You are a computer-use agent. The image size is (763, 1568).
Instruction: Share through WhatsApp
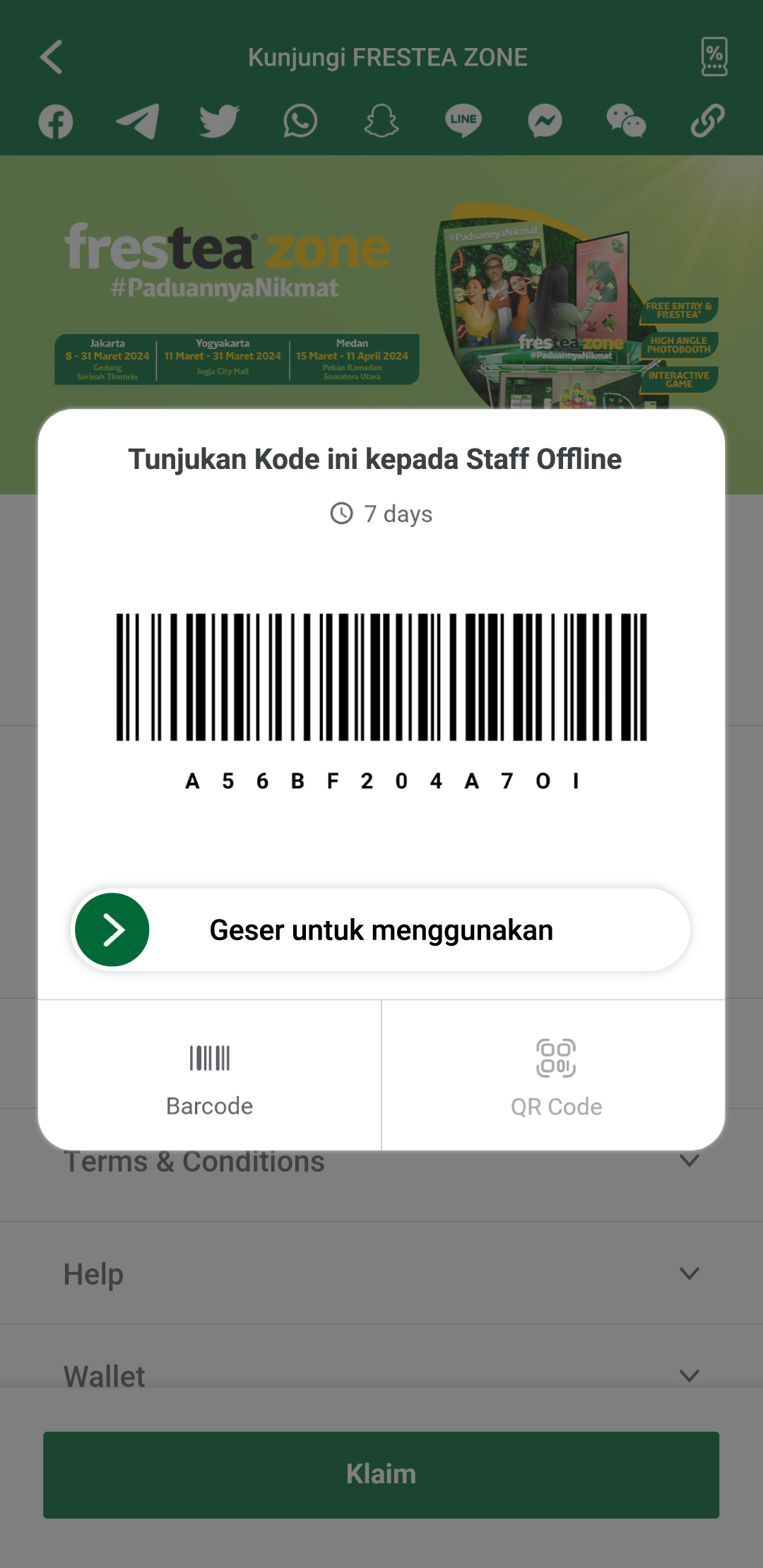click(x=300, y=121)
